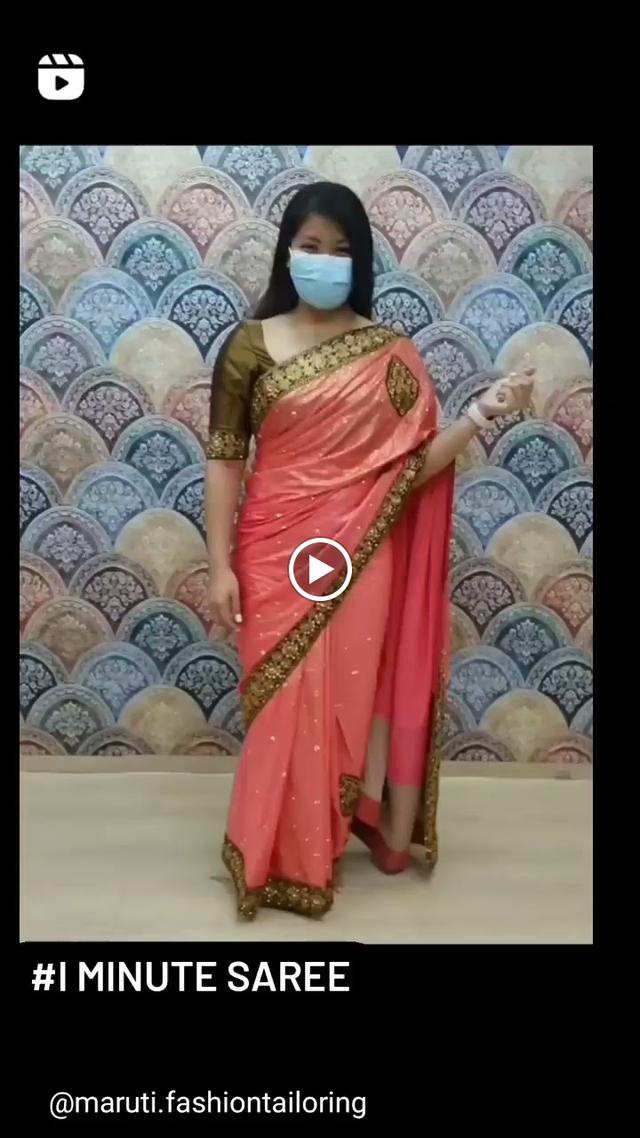Play the 1 minute saree video
Viewport: 640px width, 1138px height.
(x=320, y=569)
